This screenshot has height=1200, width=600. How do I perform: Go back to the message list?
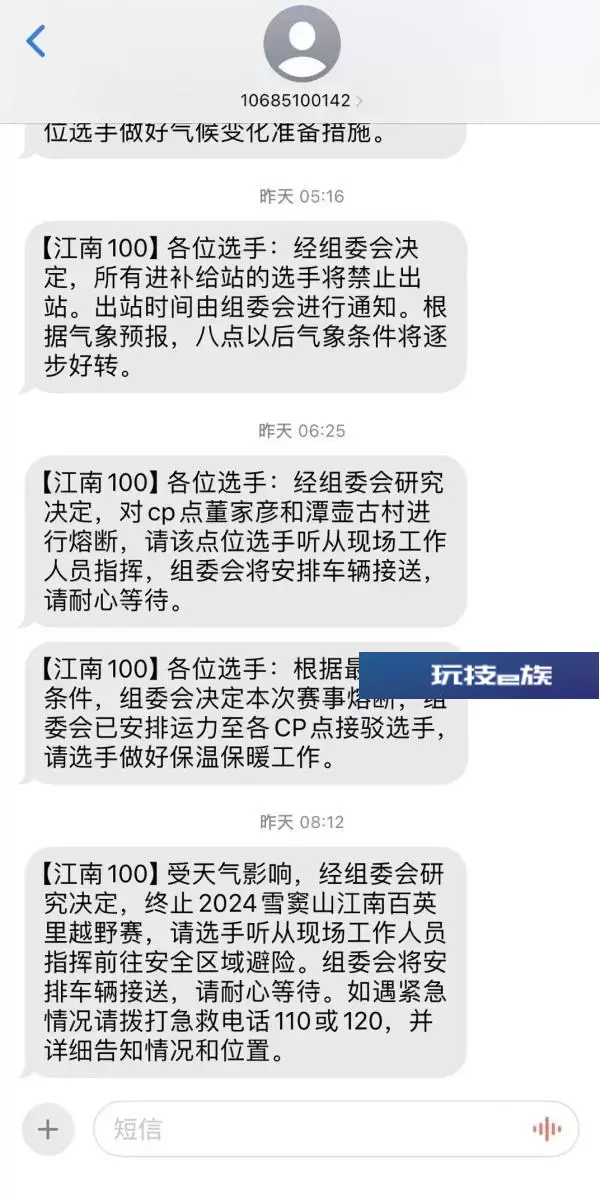(x=36, y=41)
